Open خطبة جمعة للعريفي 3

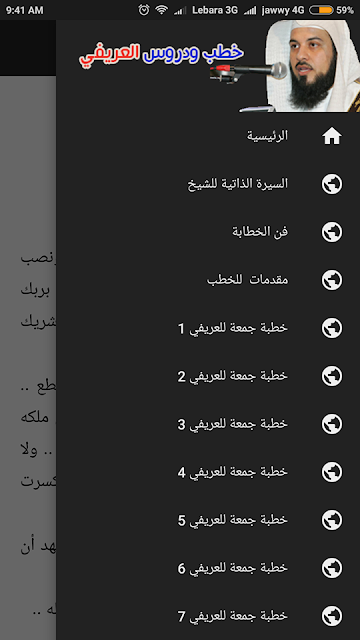[x=208, y=424]
